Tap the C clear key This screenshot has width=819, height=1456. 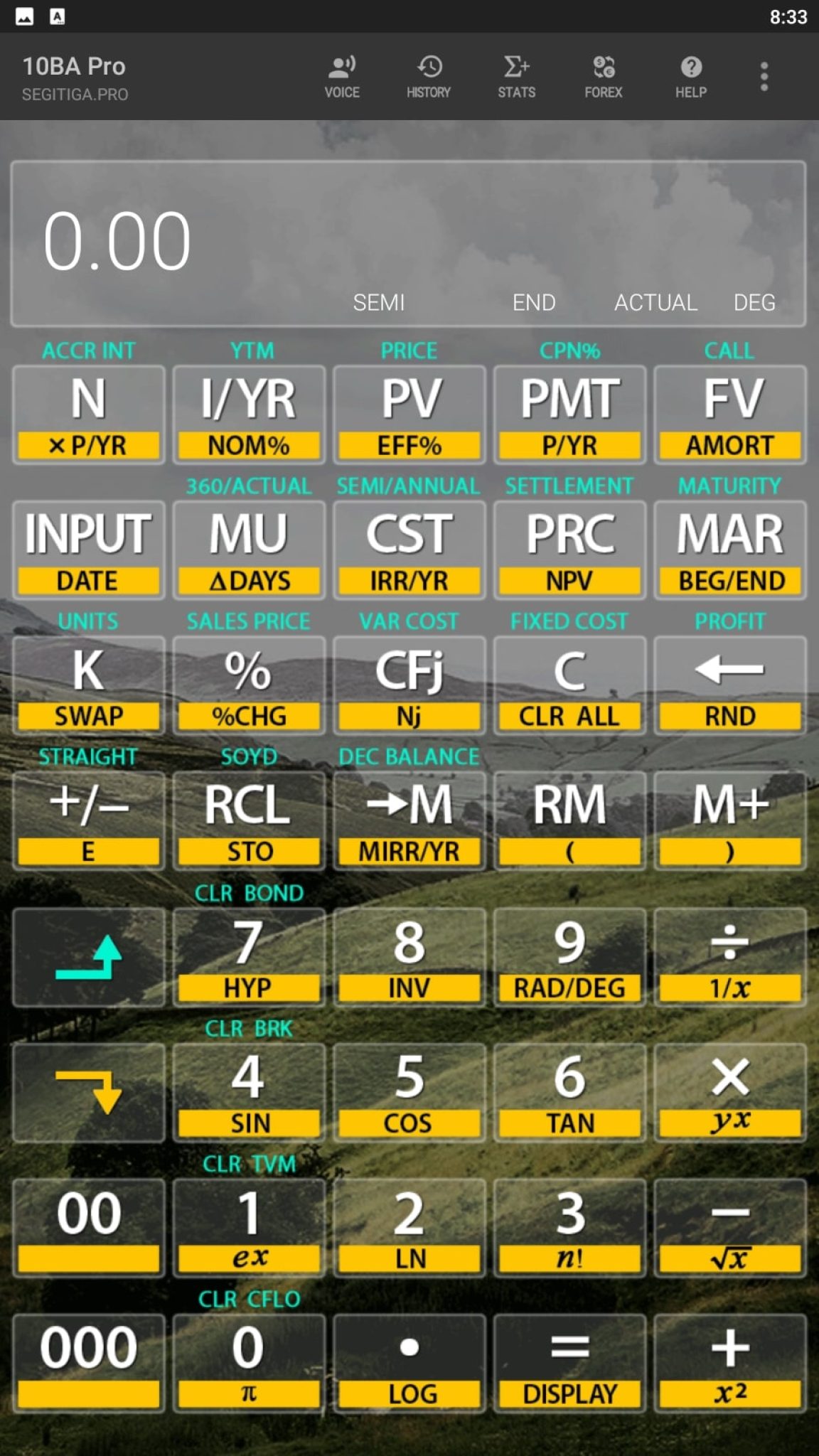(x=569, y=685)
